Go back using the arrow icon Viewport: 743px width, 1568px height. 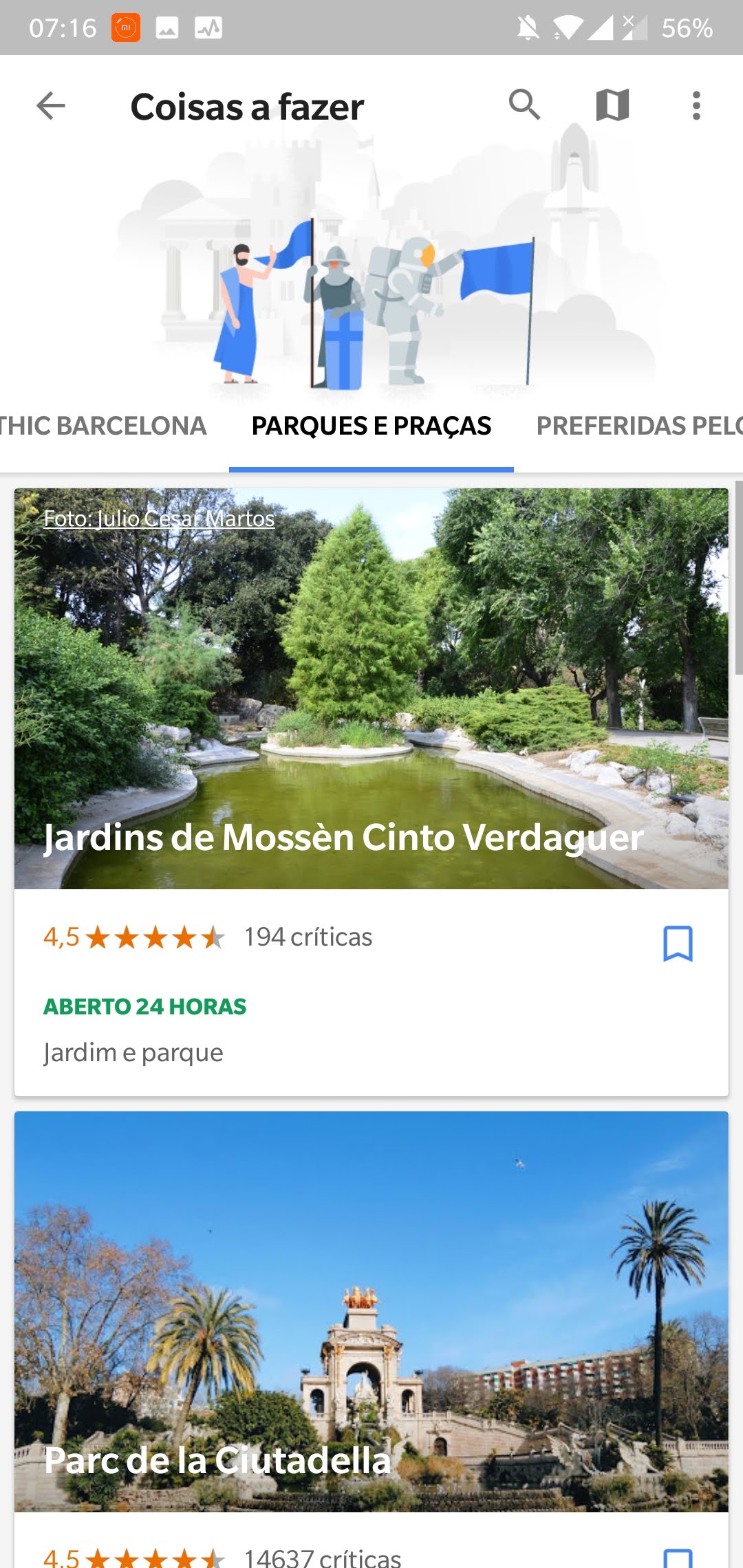click(51, 106)
